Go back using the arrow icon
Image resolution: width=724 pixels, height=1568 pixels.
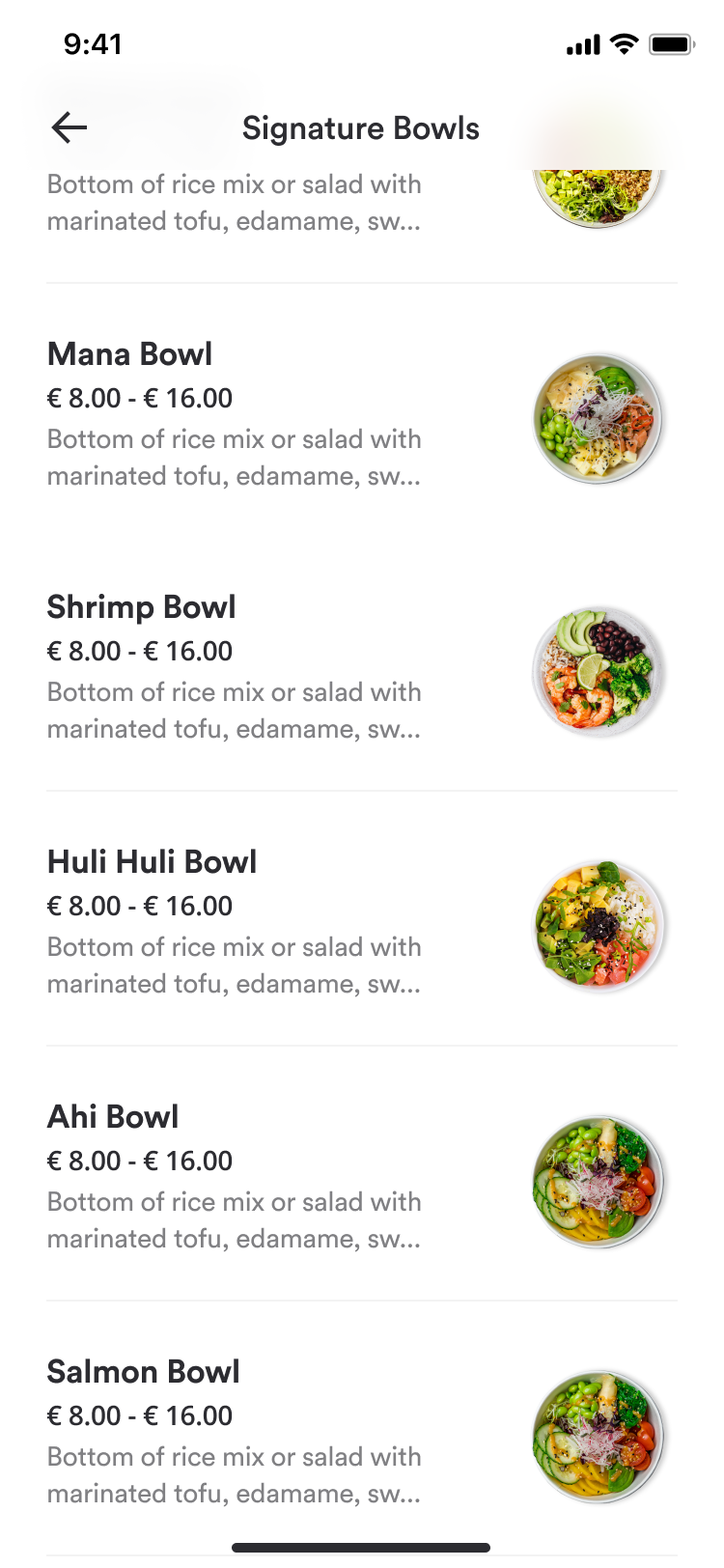click(70, 127)
